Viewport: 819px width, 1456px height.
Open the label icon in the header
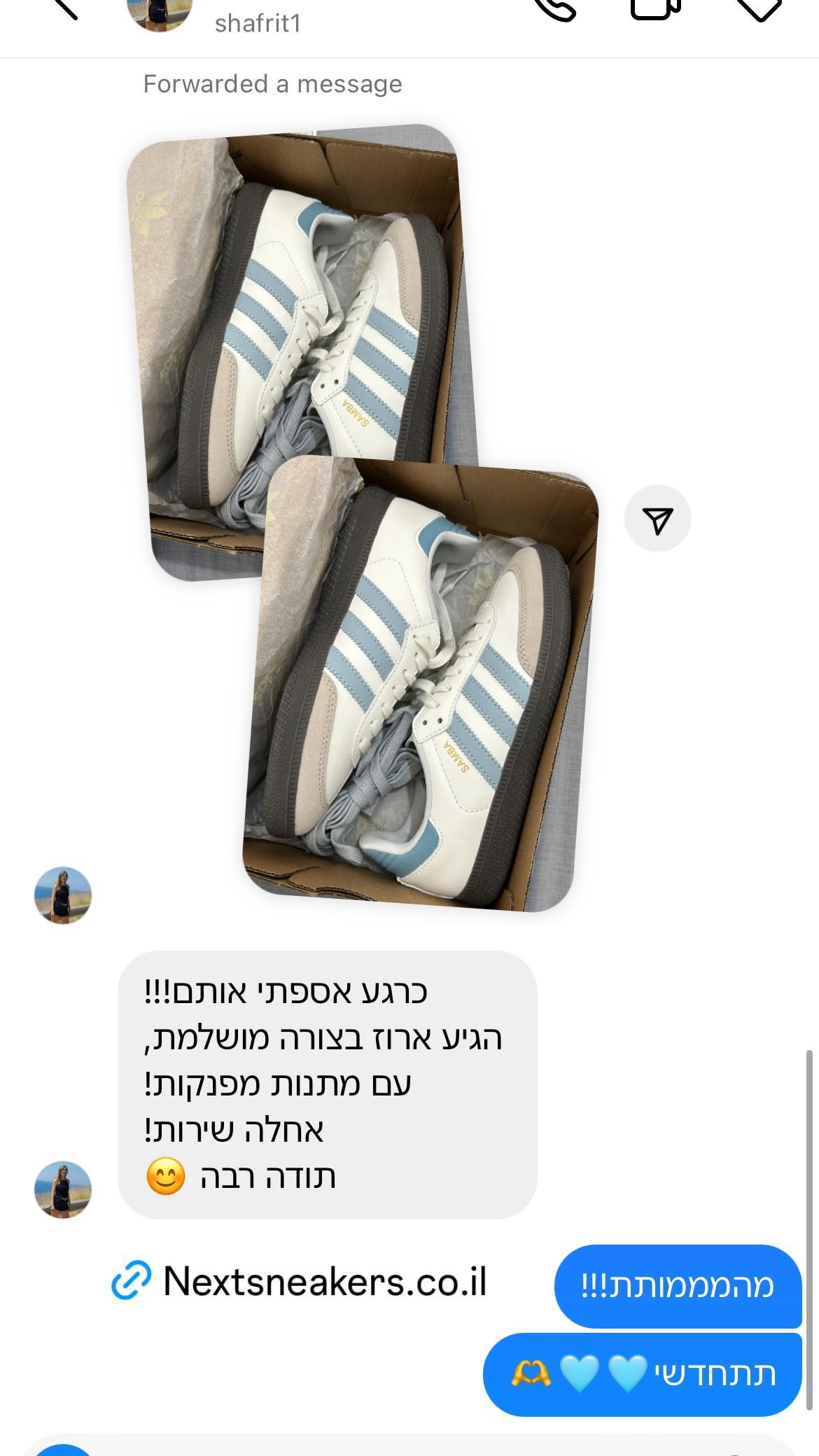759,7
